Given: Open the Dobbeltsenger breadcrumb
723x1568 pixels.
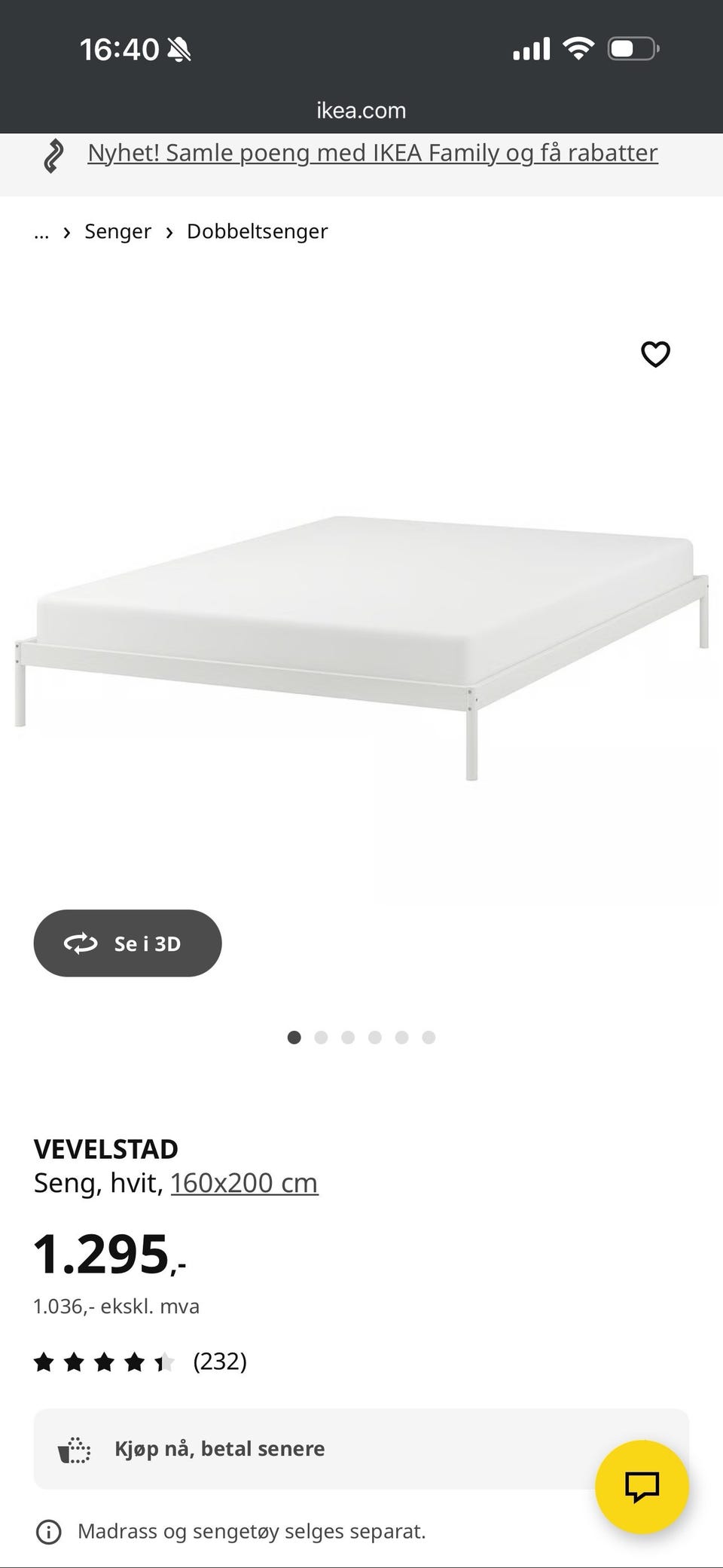Looking at the screenshot, I should (x=258, y=231).
